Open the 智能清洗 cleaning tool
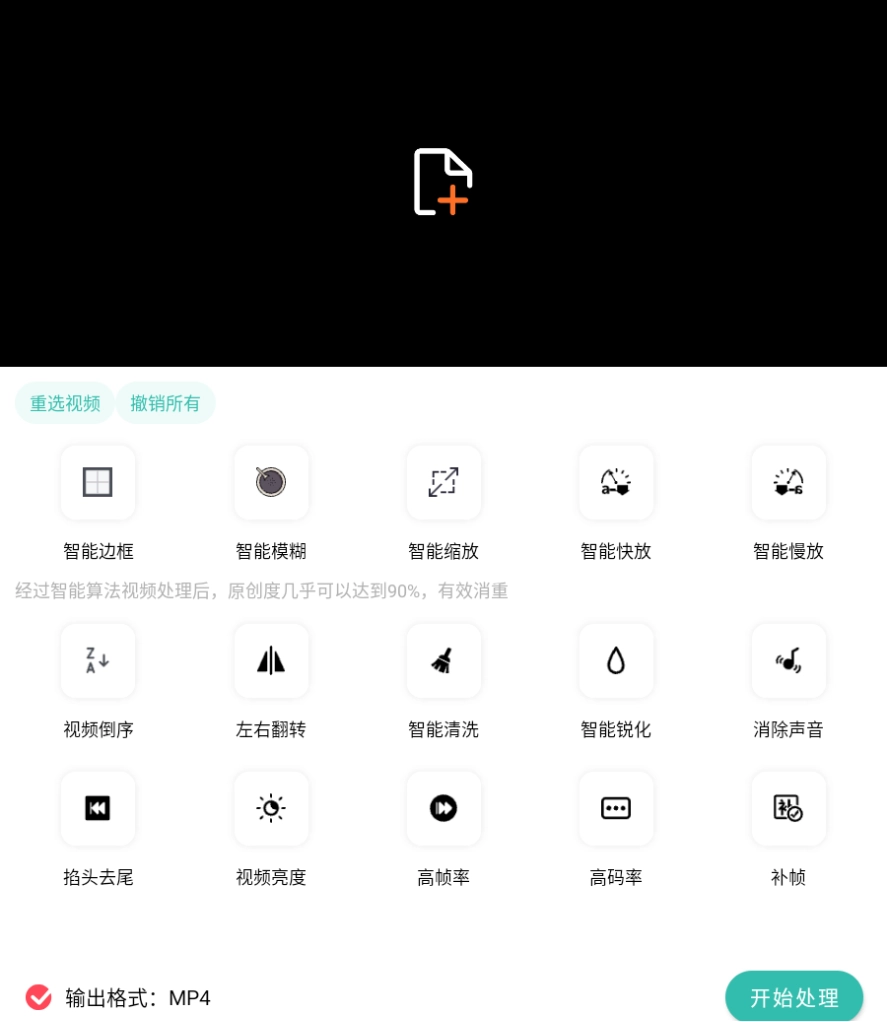Viewport: 887px width, 1022px height. [443, 661]
